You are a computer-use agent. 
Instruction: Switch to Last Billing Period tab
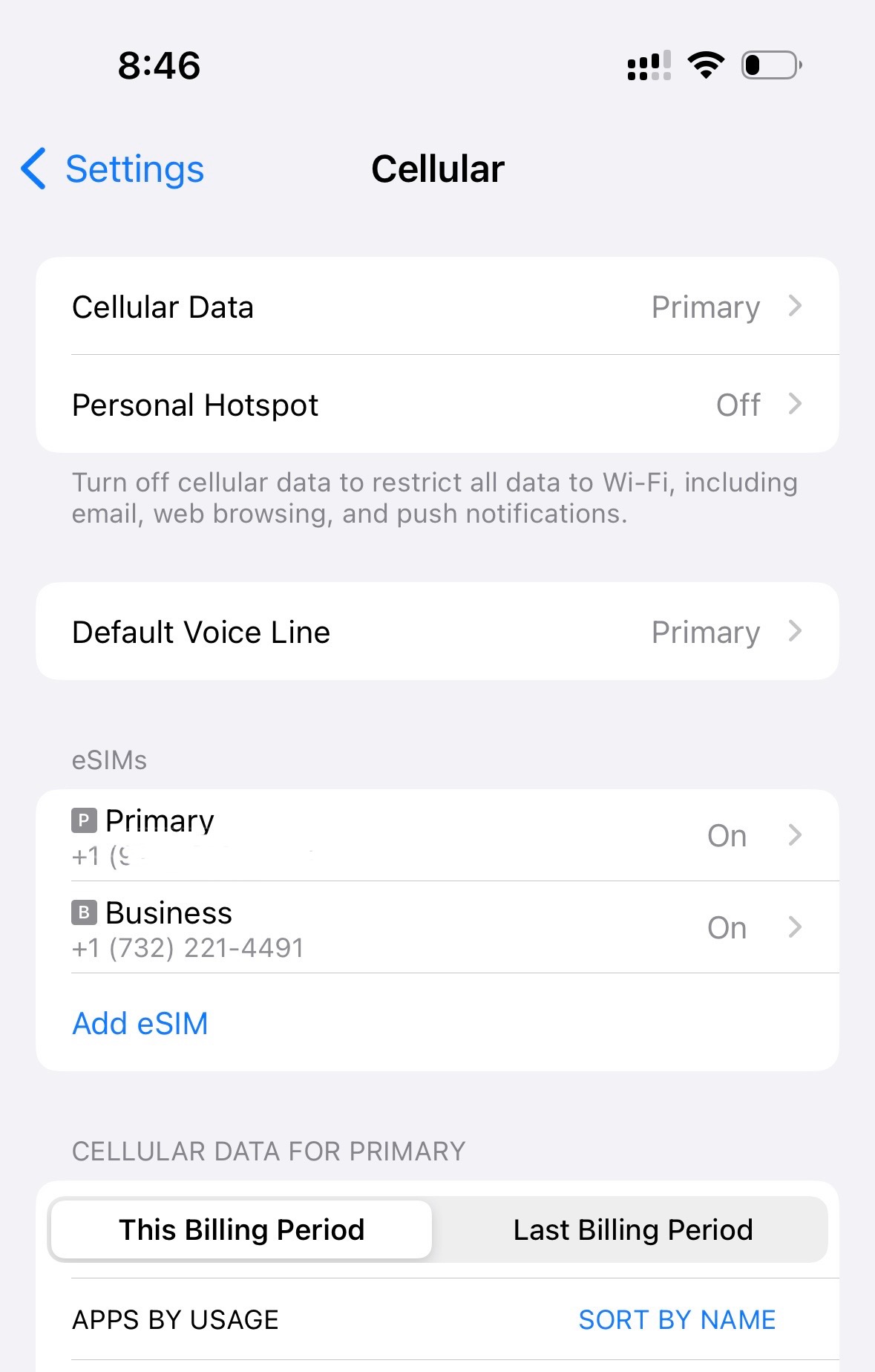pos(632,1229)
